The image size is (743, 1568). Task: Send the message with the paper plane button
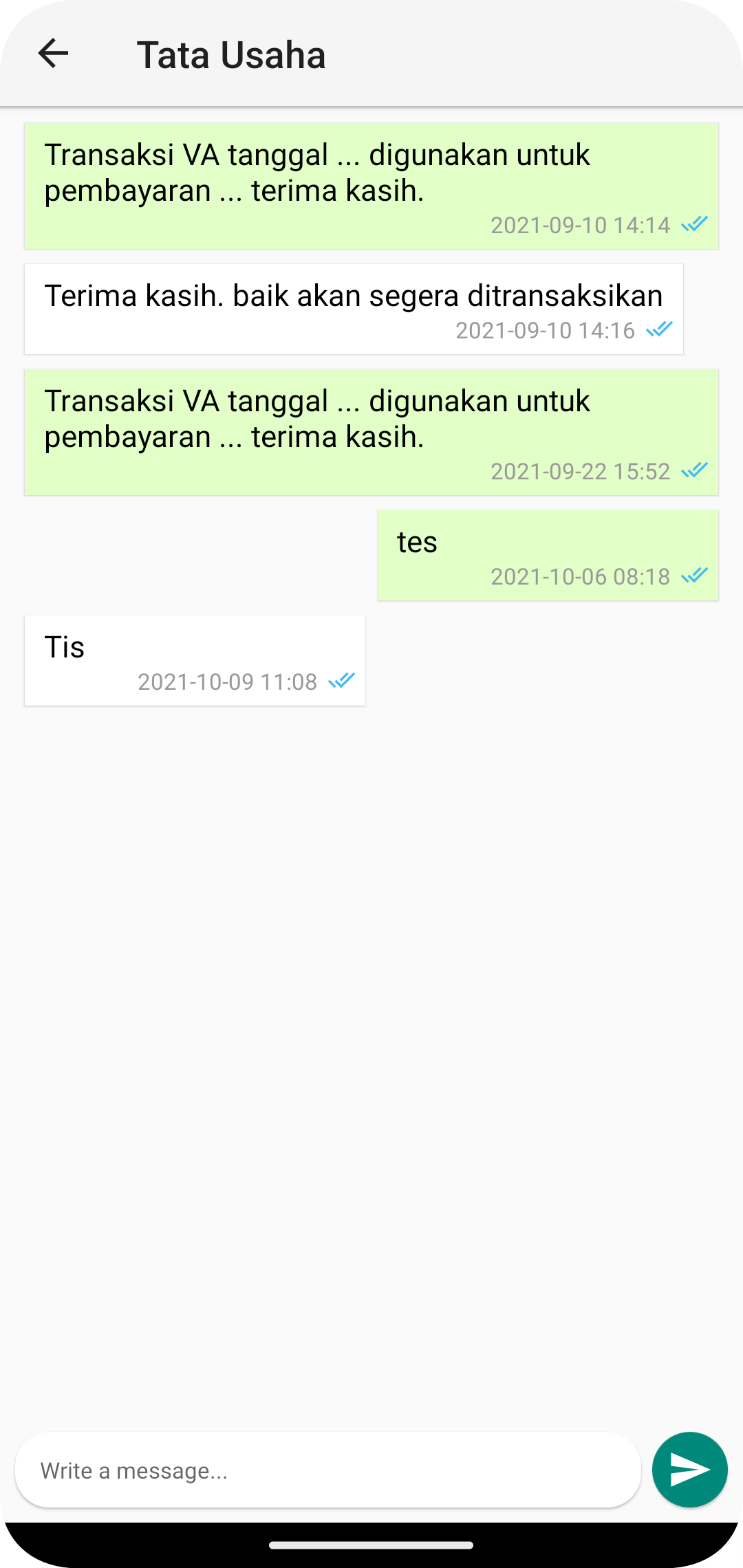tap(689, 1470)
